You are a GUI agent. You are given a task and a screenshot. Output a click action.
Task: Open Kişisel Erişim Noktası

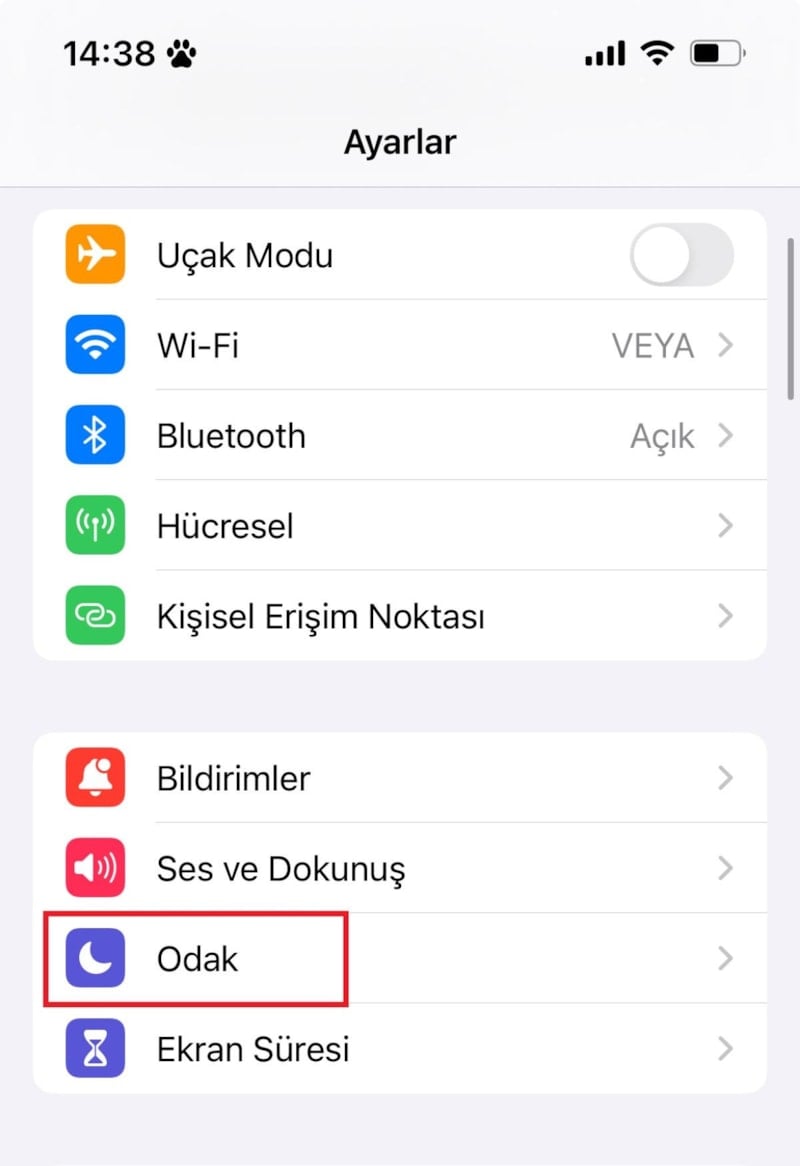400,616
